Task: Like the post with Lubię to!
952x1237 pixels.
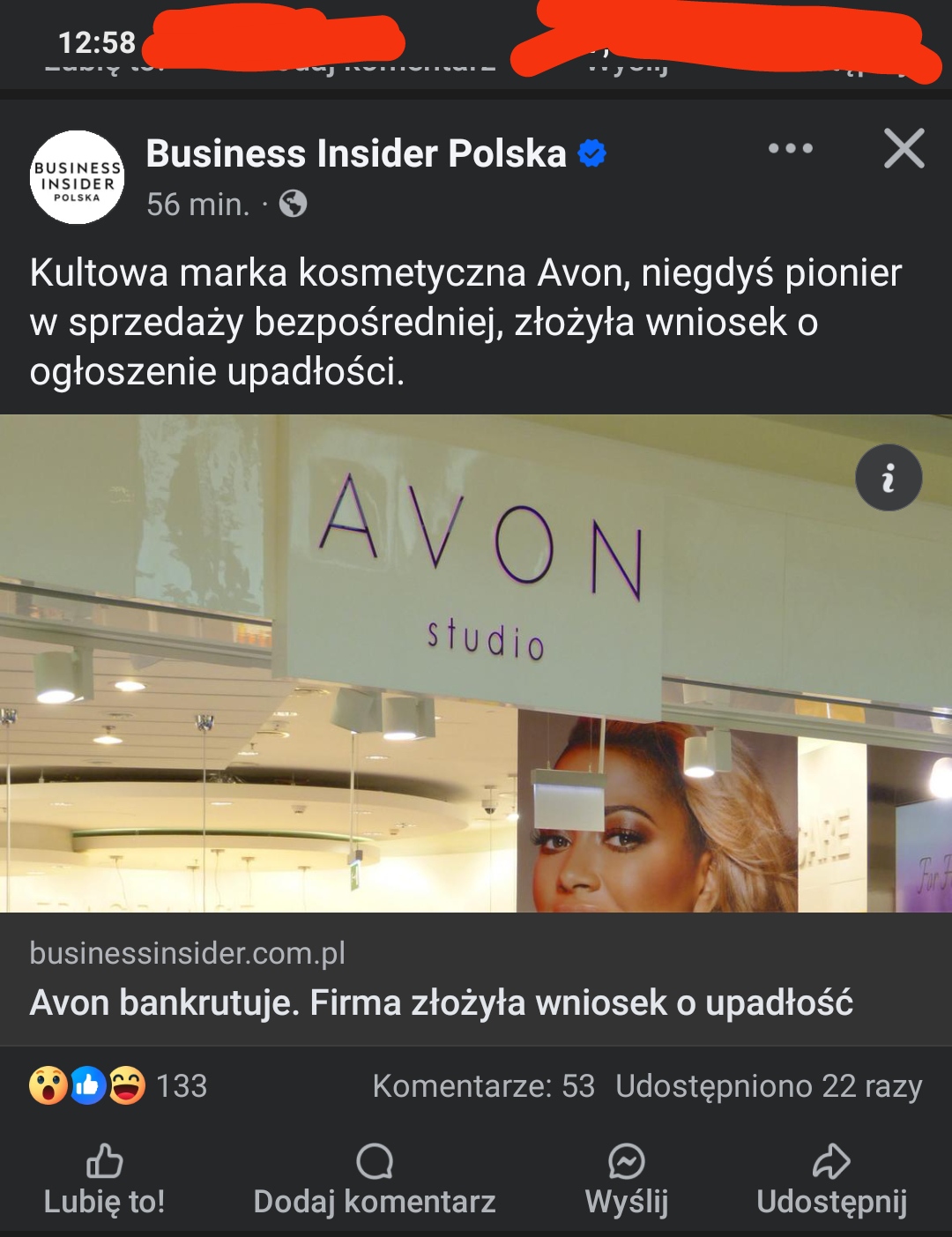Action: pyautogui.click(x=105, y=1180)
